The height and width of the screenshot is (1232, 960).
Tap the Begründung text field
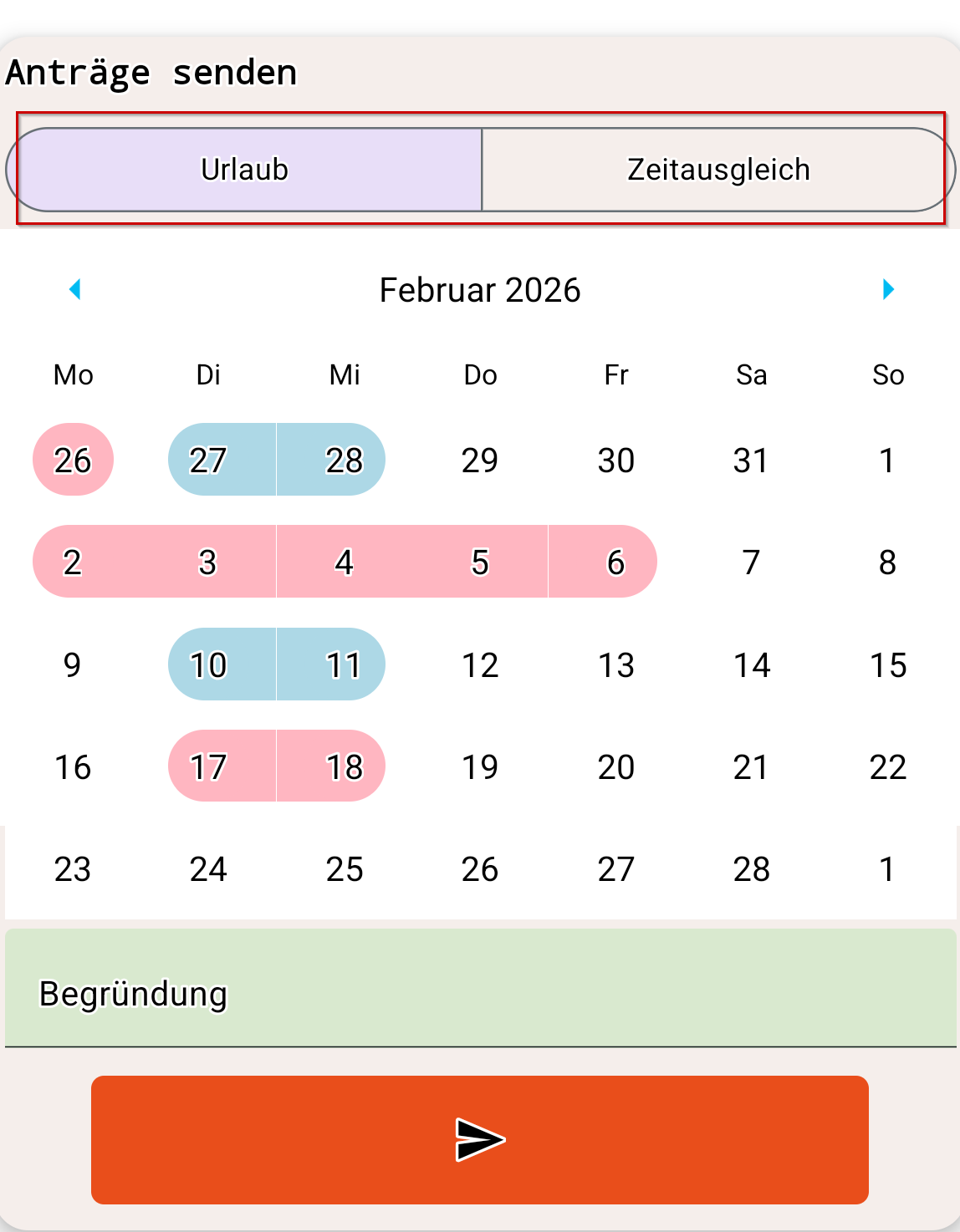480,992
